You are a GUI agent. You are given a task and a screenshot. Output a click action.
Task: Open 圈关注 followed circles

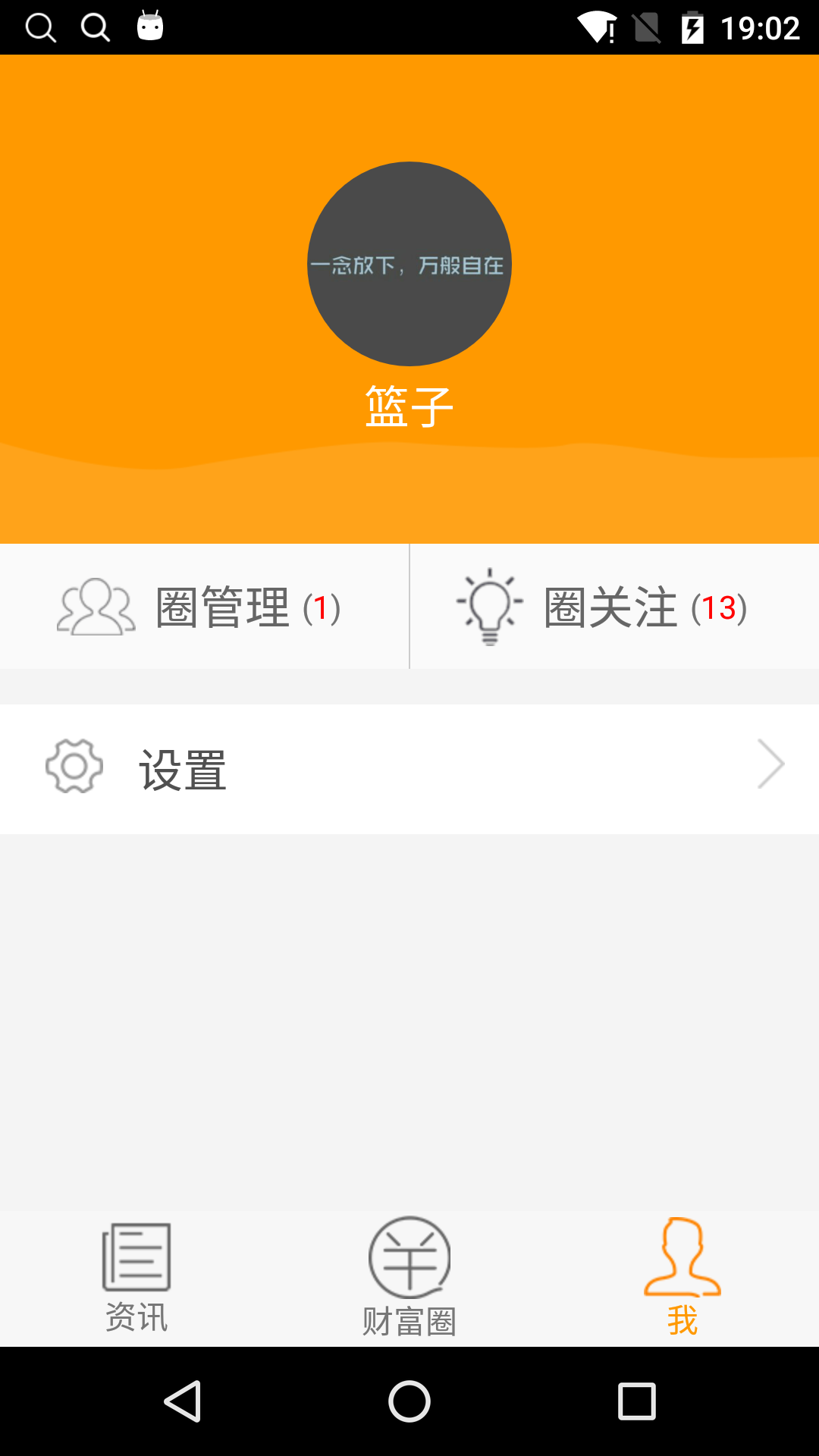tap(614, 607)
